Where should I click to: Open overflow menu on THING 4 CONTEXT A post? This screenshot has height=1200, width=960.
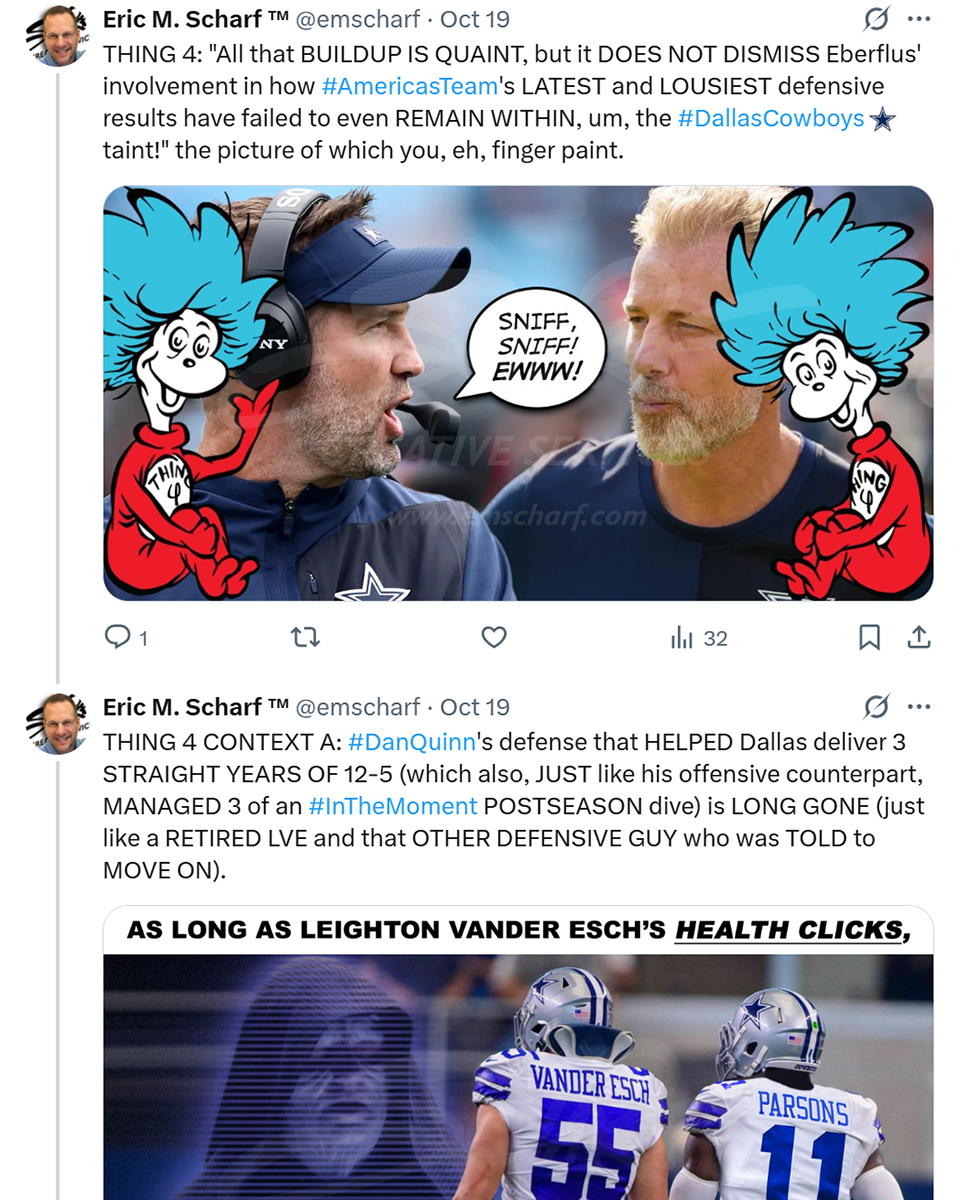point(918,707)
